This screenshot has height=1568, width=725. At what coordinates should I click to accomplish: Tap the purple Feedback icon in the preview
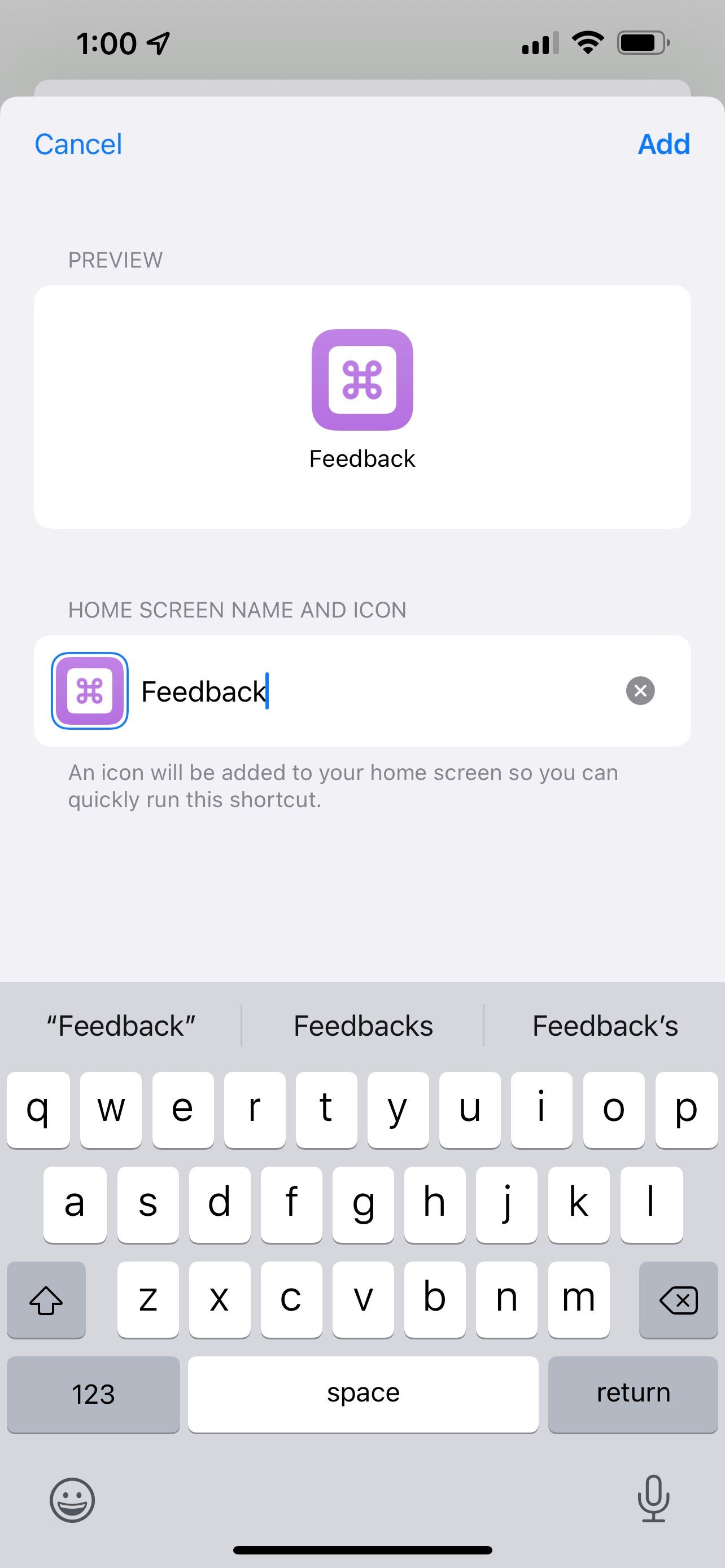pyautogui.click(x=362, y=380)
